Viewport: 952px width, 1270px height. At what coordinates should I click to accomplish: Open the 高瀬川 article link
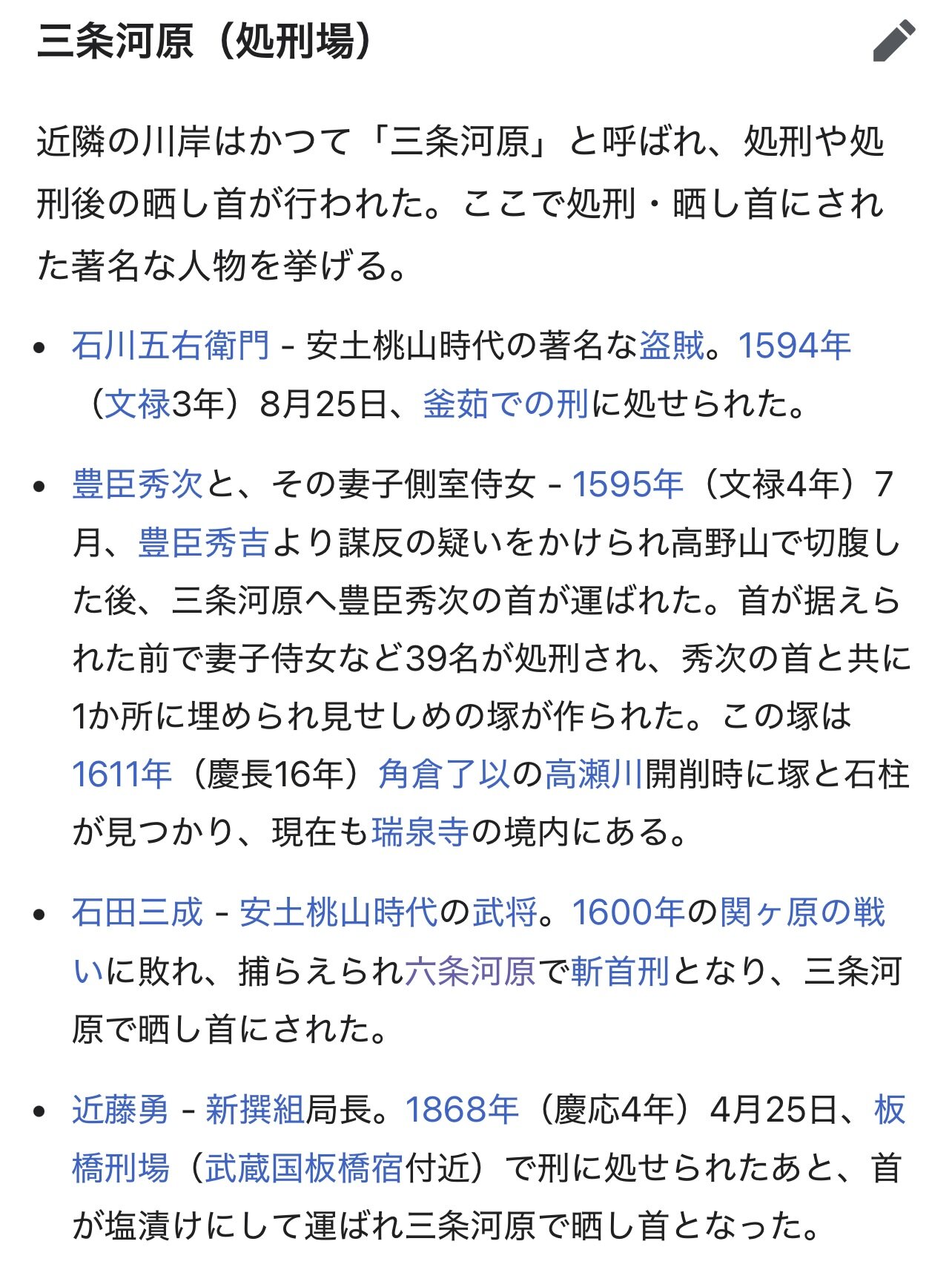click(x=594, y=774)
